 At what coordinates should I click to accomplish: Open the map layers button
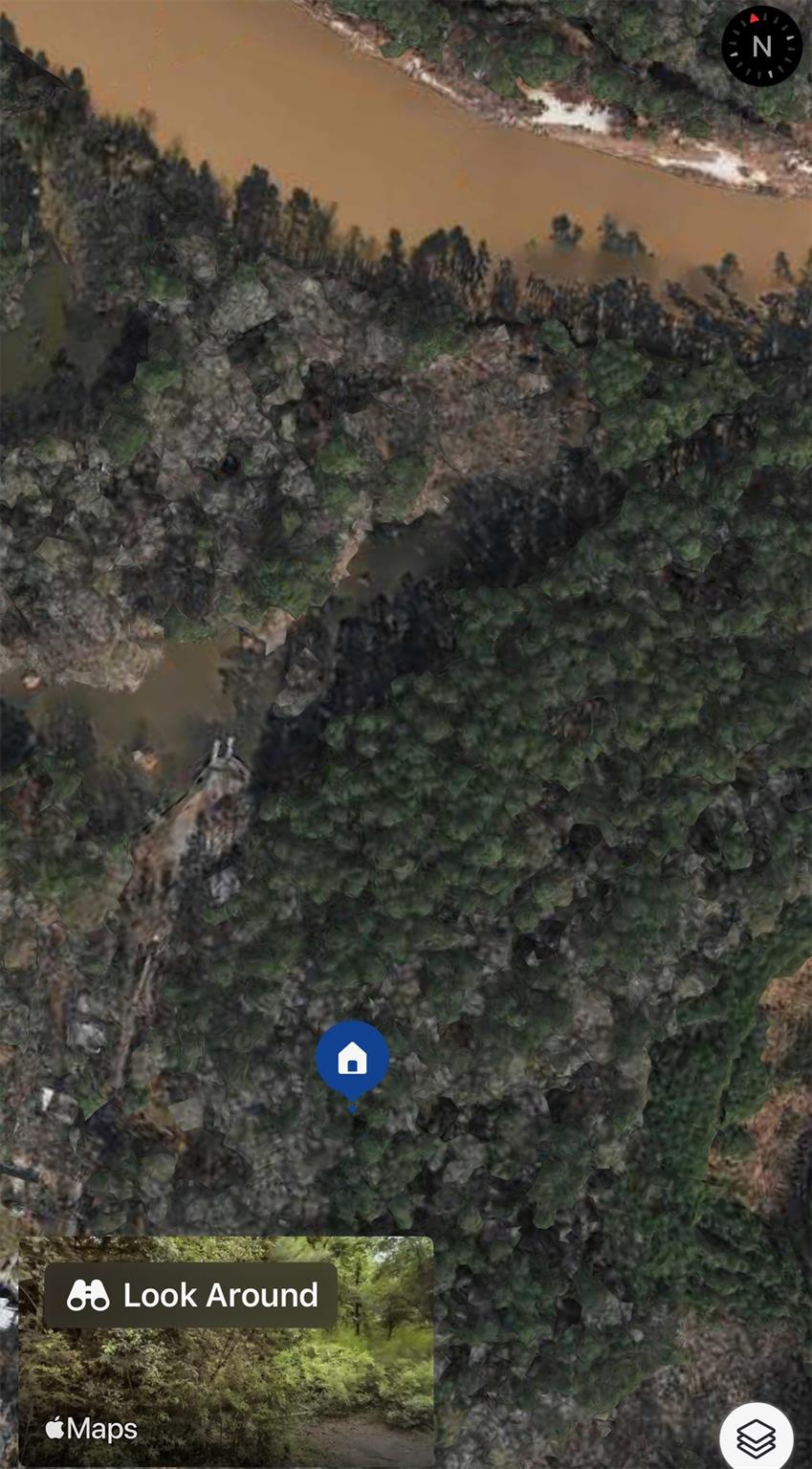756,1437
